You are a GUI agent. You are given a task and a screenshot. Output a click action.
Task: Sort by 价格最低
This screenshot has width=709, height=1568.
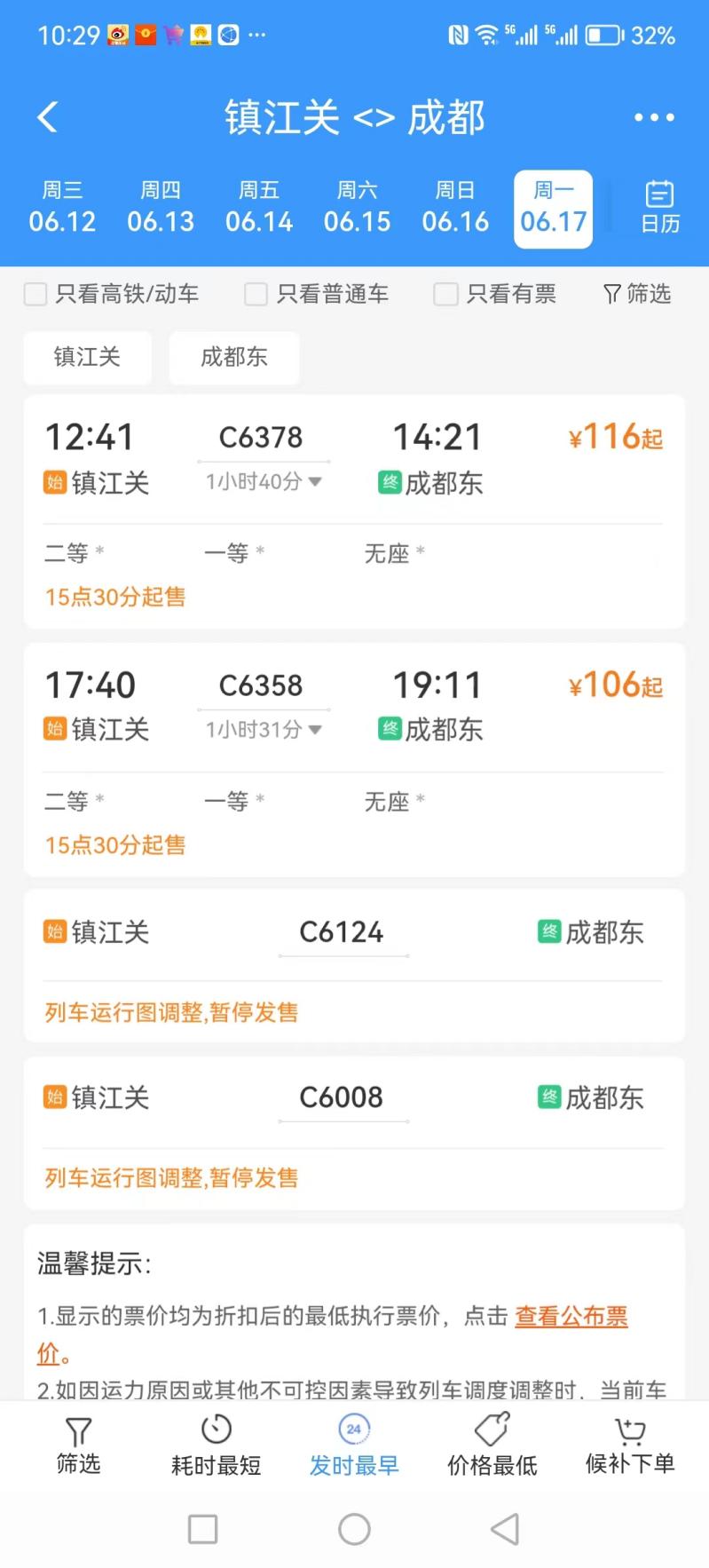[492, 1444]
